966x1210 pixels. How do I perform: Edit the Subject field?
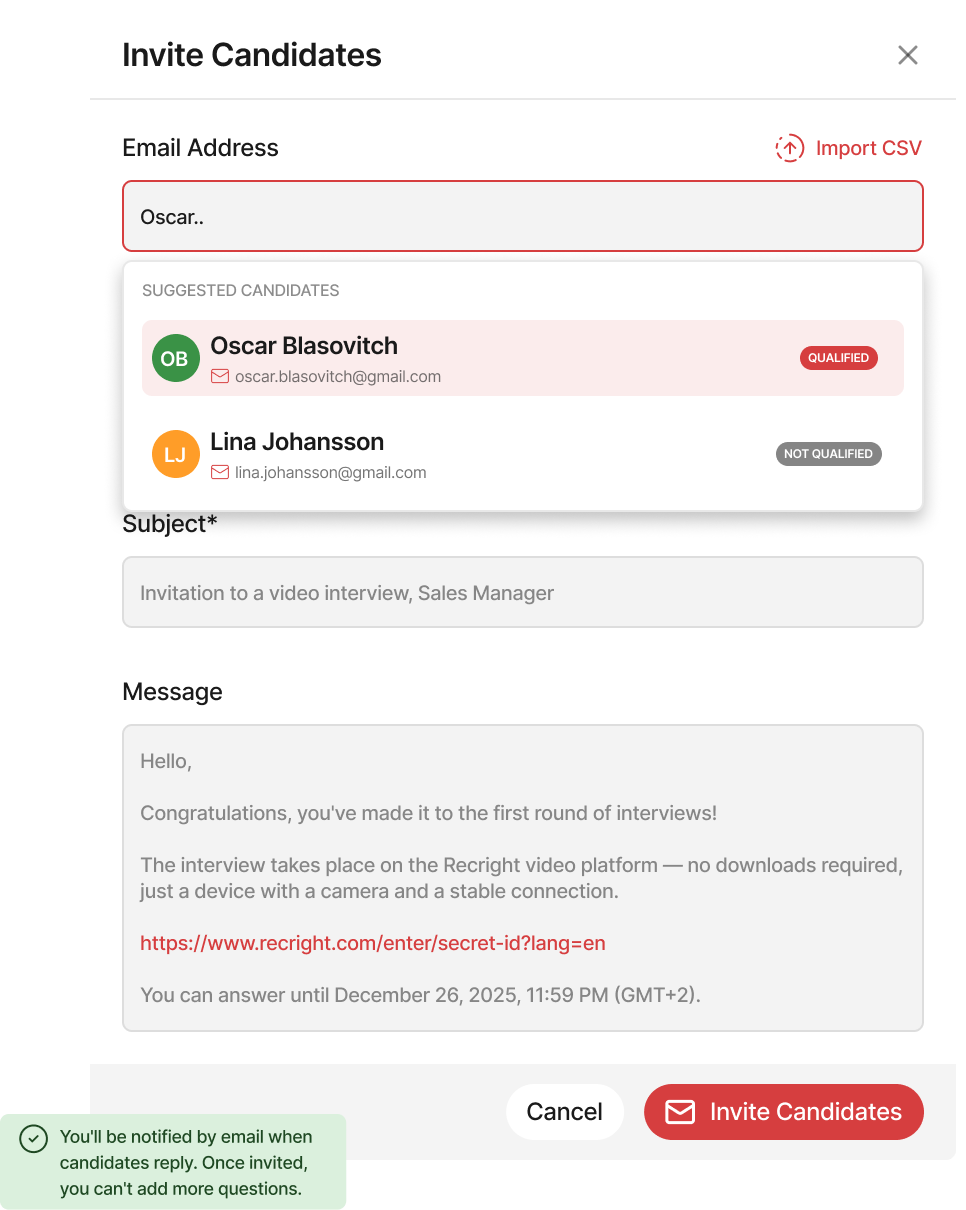(x=523, y=592)
